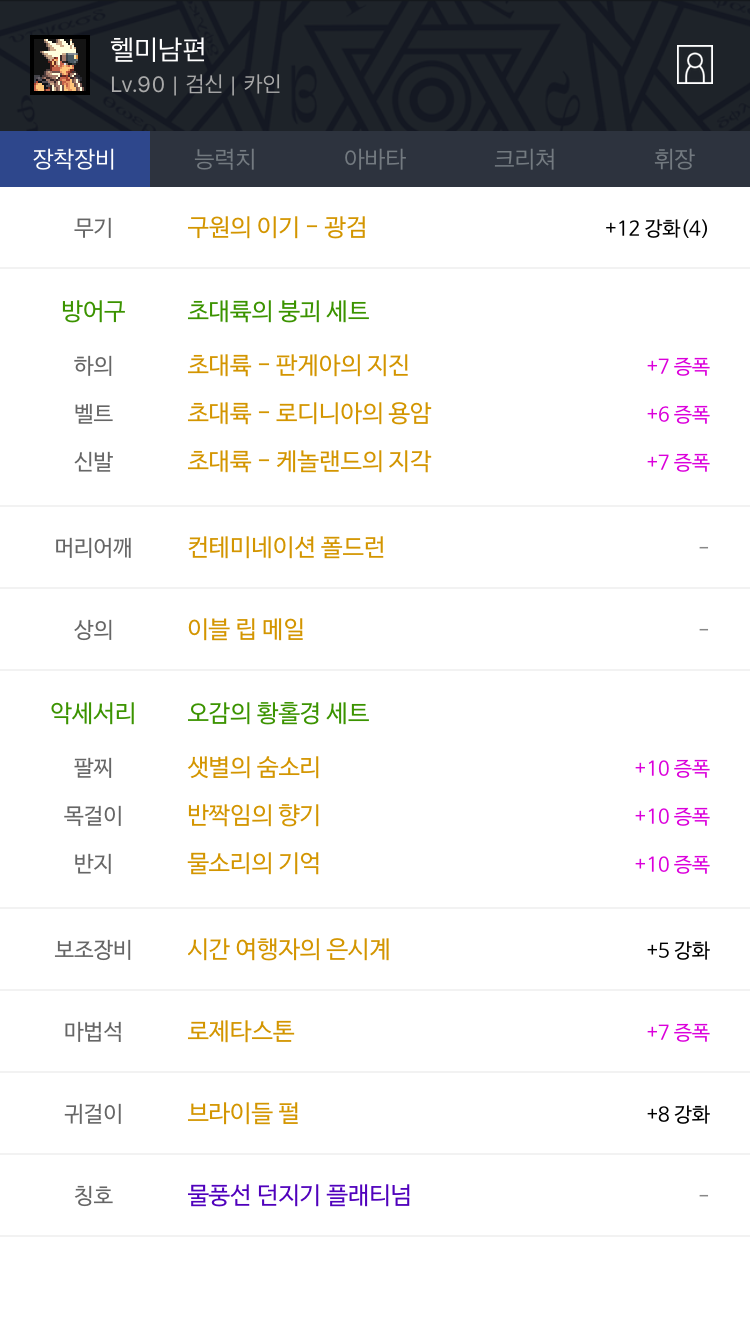Open 이블 립 메일 top armor
This screenshot has height=1334, width=750.
[x=246, y=629]
